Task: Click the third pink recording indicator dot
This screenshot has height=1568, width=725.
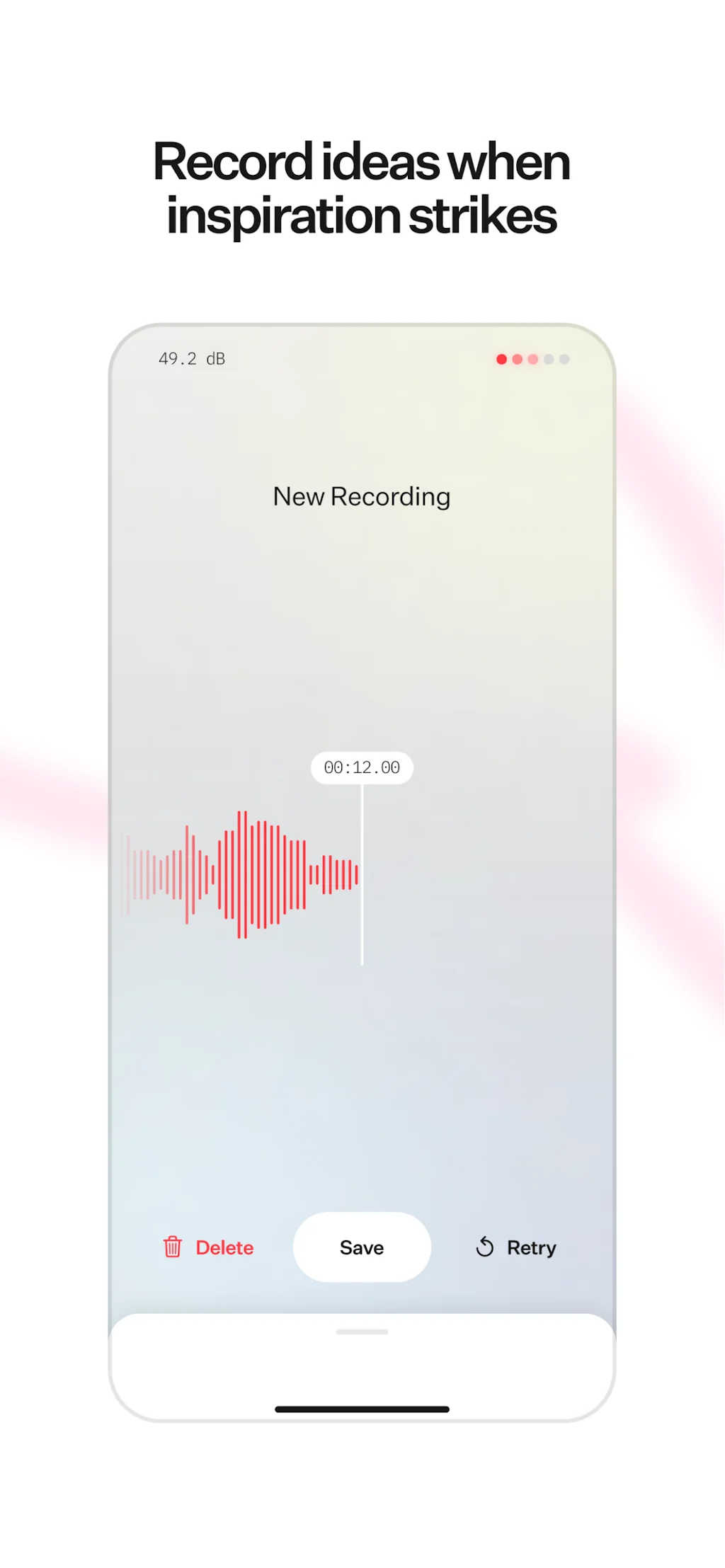Action: coord(533,359)
